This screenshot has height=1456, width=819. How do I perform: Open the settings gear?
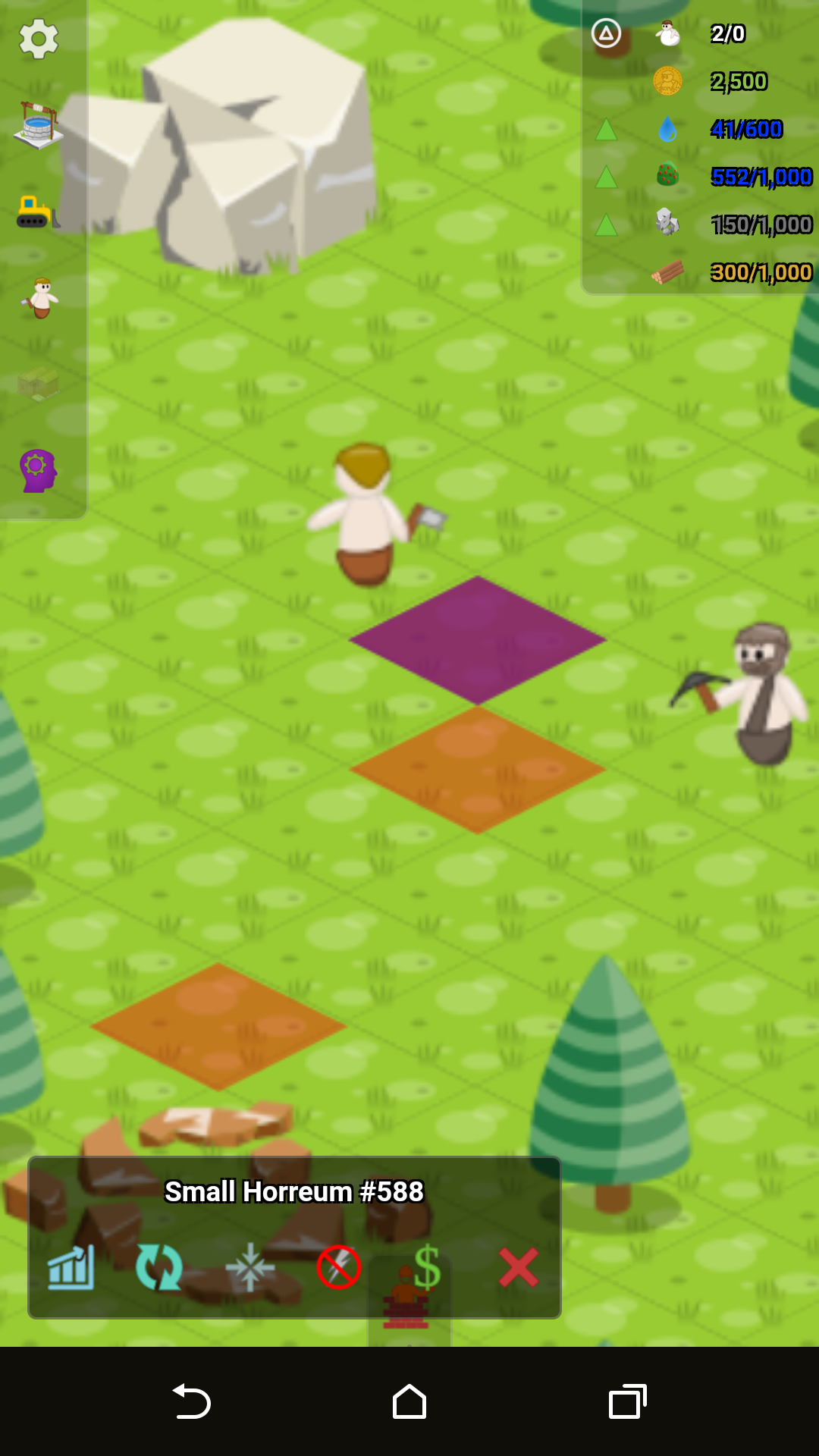click(38, 39)
